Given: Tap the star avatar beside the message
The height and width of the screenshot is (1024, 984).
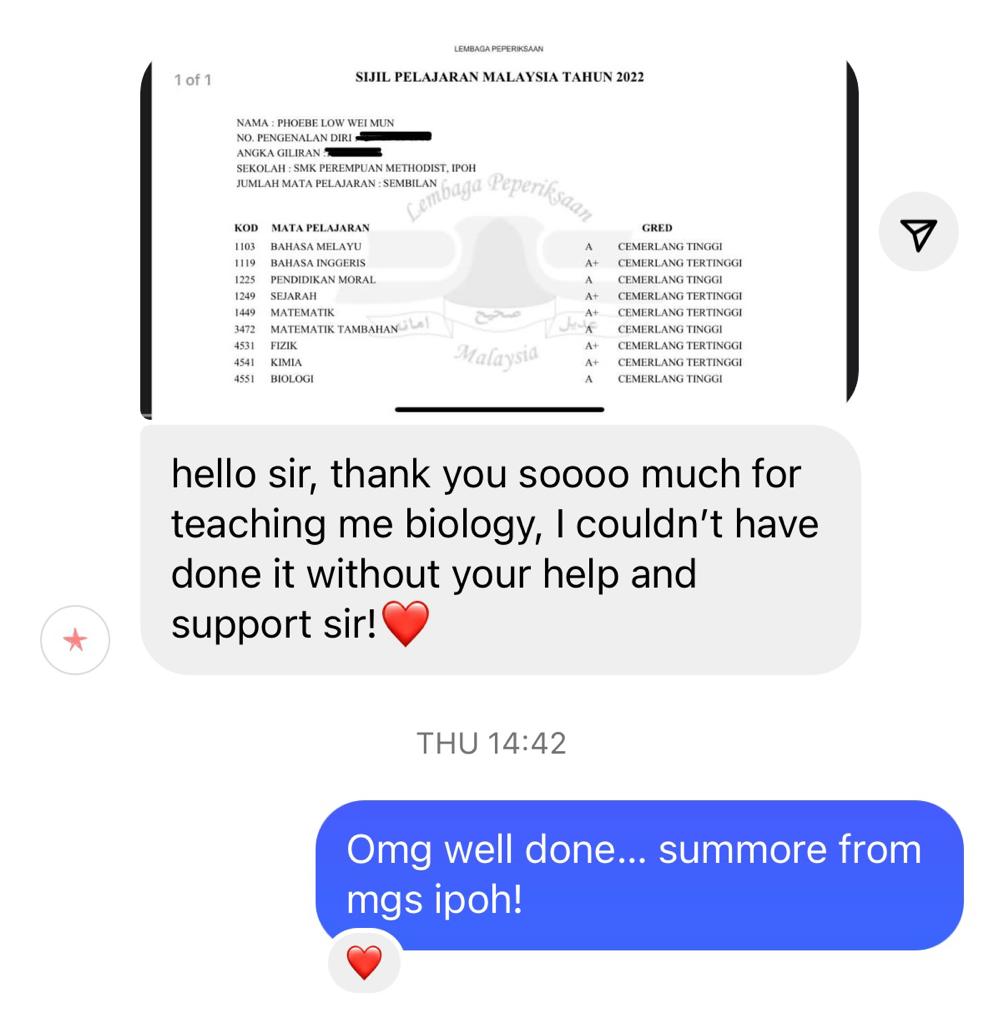Looking at the screenshot, I should tap(75, 640).
